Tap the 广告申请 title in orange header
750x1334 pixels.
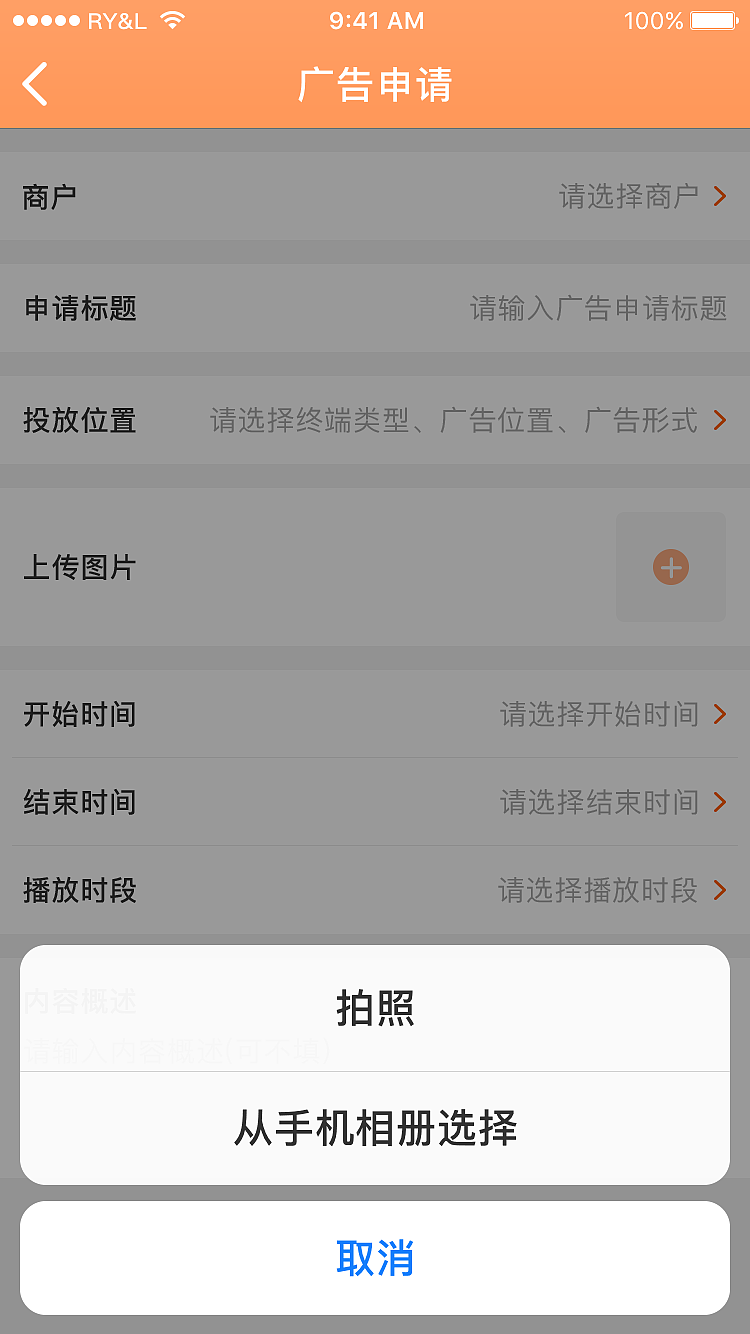(x=375, y=86)
